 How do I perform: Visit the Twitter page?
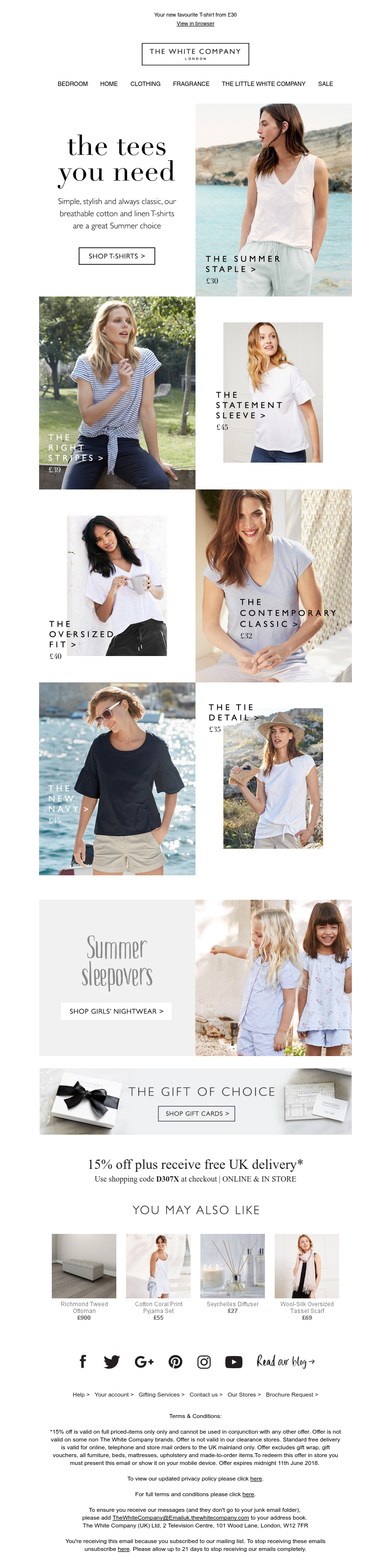coord(111,1362)
